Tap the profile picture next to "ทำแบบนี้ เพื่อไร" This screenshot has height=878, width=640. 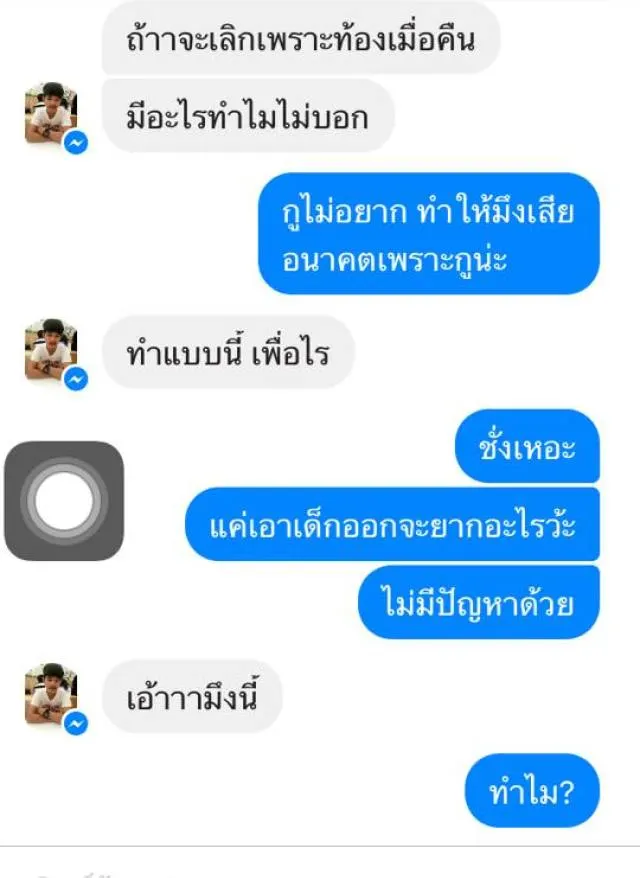52,350
